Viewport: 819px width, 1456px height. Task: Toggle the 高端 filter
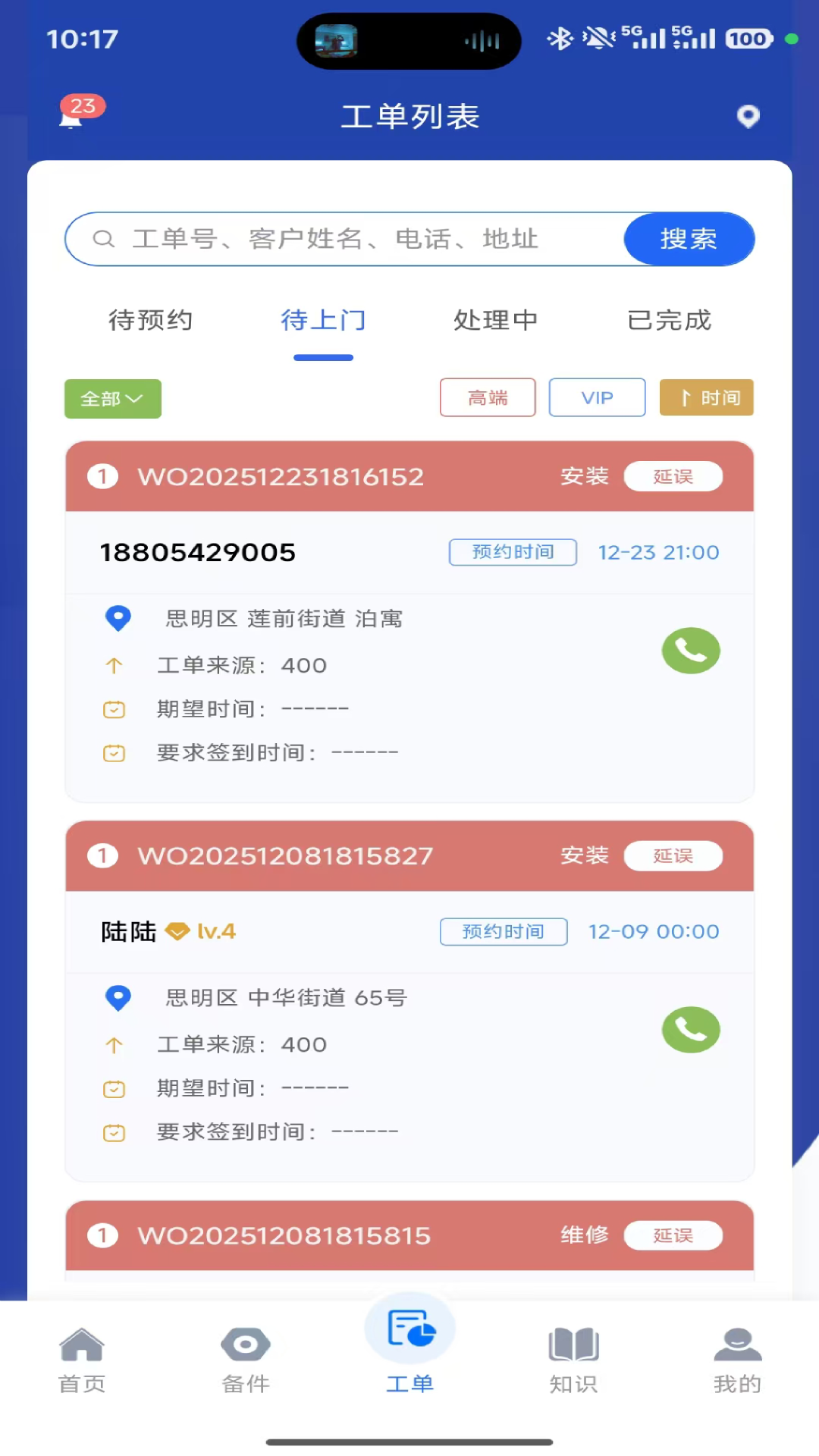(x=488, y=397)
